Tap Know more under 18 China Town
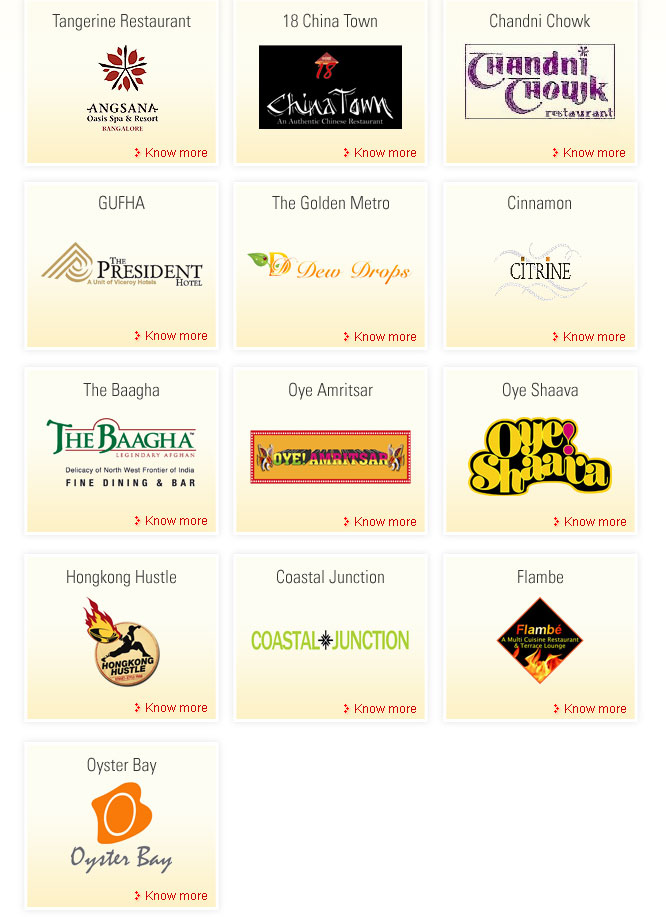This screenshot has width=666, height=917. [x=385, y=153]
